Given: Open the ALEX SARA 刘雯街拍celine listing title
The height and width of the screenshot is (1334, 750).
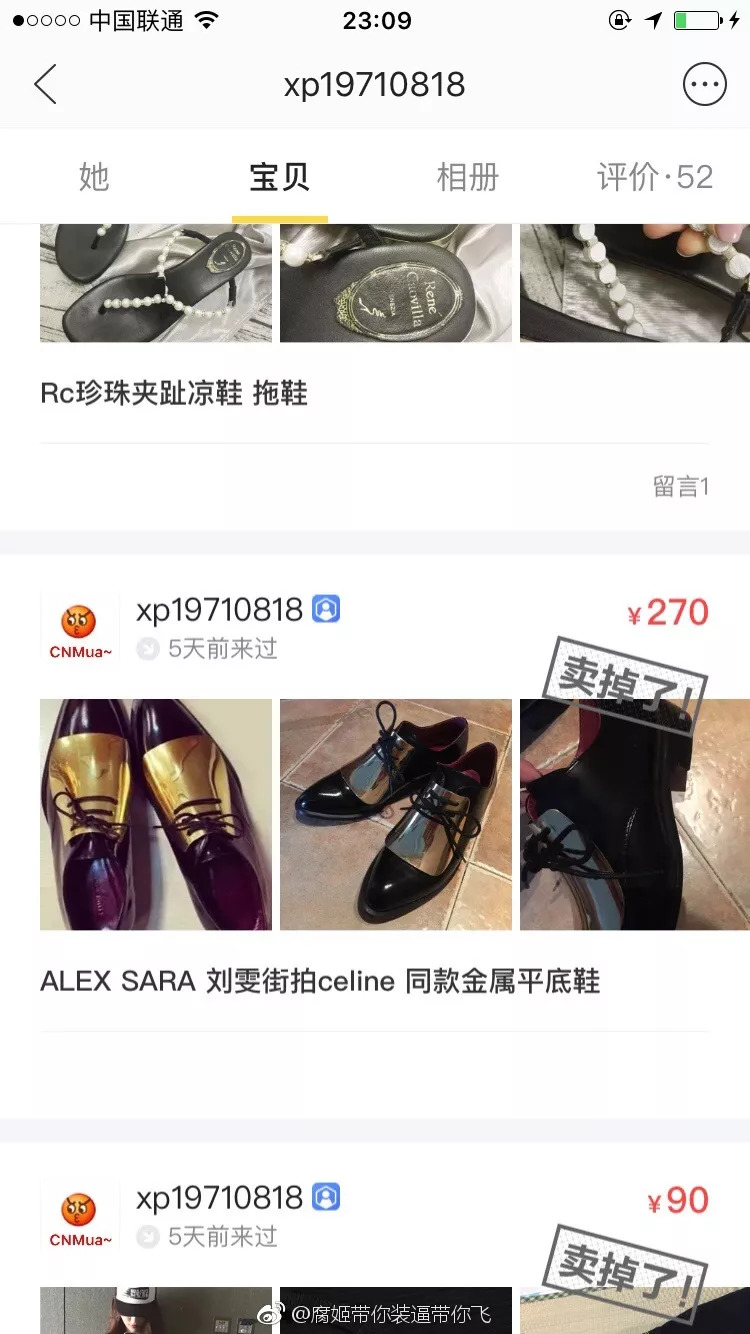Looking at the screenshot, I should pyautogui.click(x=318, y=981).
